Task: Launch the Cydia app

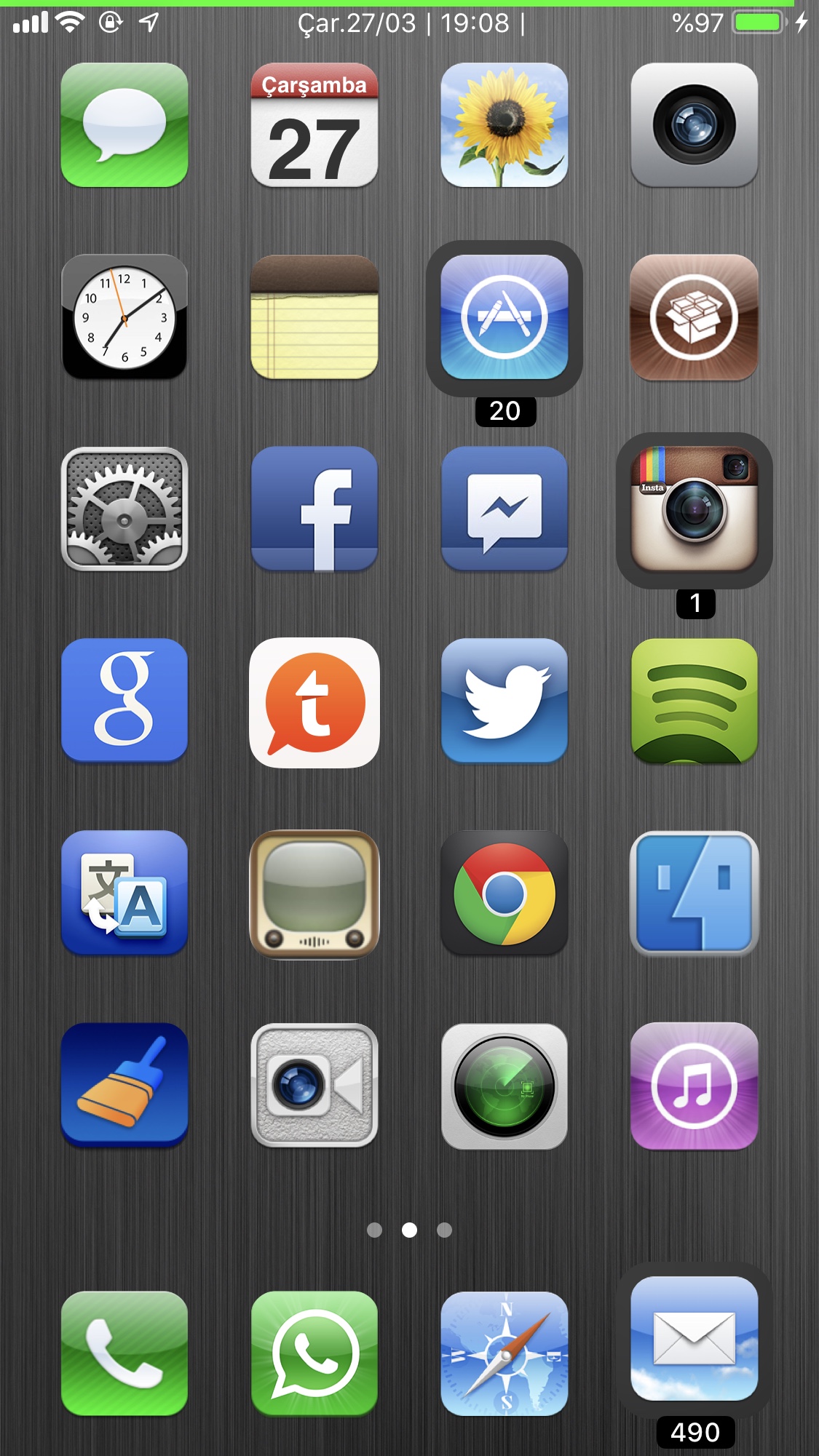Action: 694,317
